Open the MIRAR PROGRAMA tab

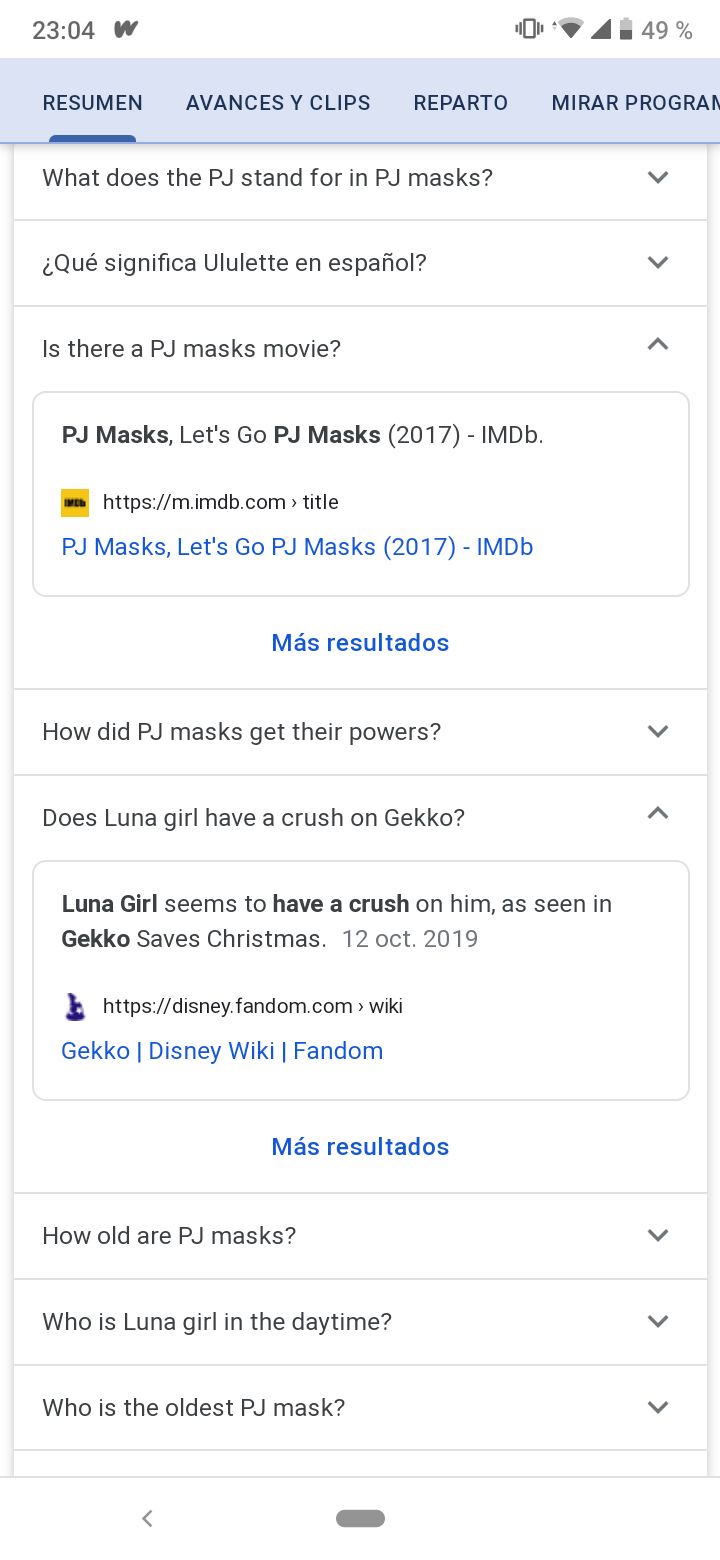pos(636,103)
